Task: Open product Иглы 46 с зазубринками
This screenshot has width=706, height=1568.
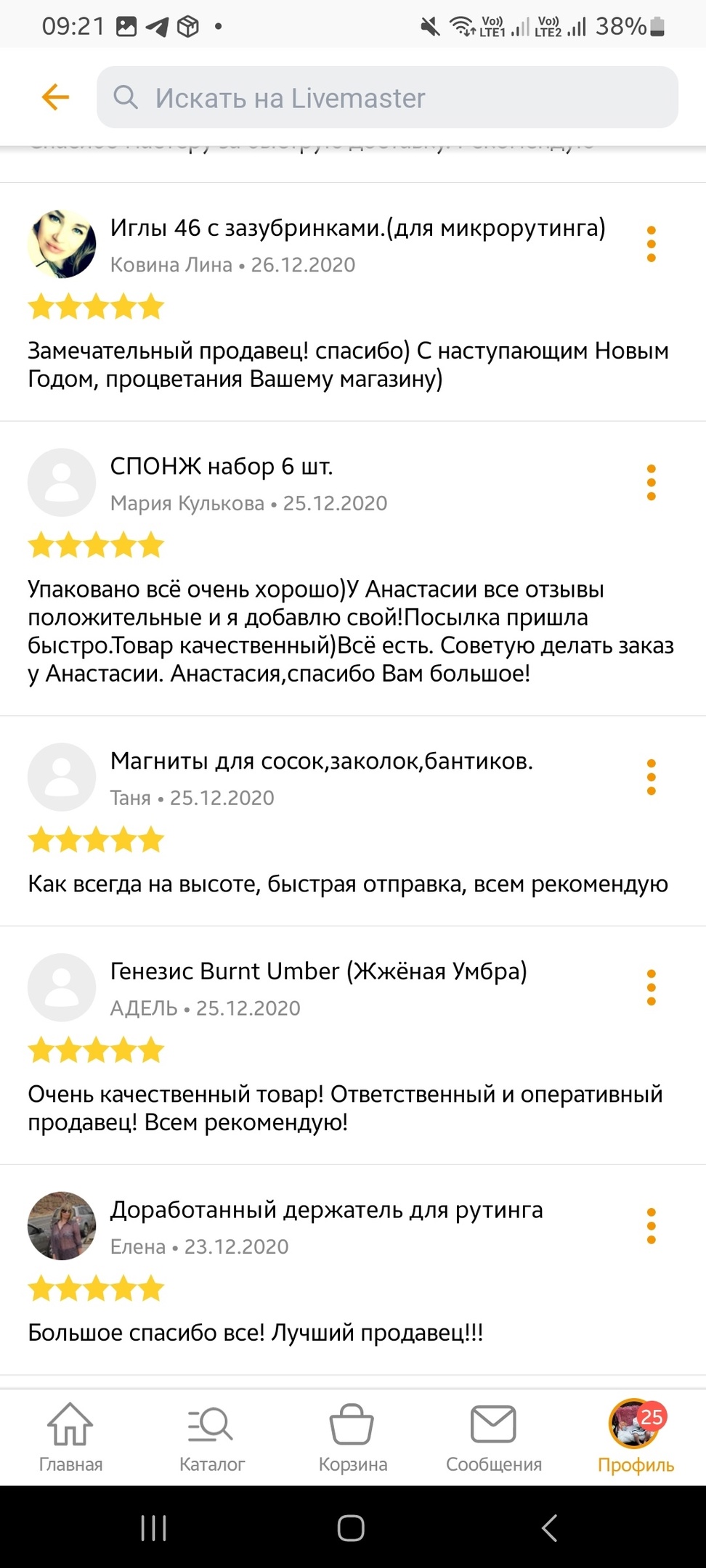Action: (x=357, y=228)
